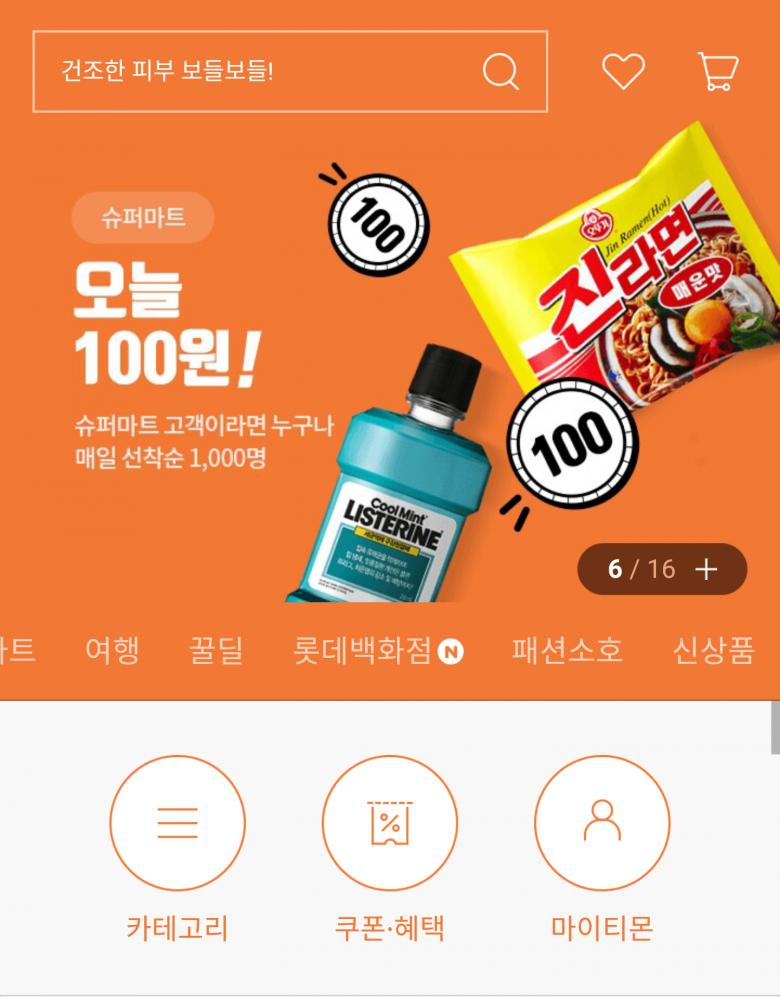Image resolution: width=780 pixels, height=997 pixels.
Task: Select the 롯데백화점 tab
Action: pos(377,651)
